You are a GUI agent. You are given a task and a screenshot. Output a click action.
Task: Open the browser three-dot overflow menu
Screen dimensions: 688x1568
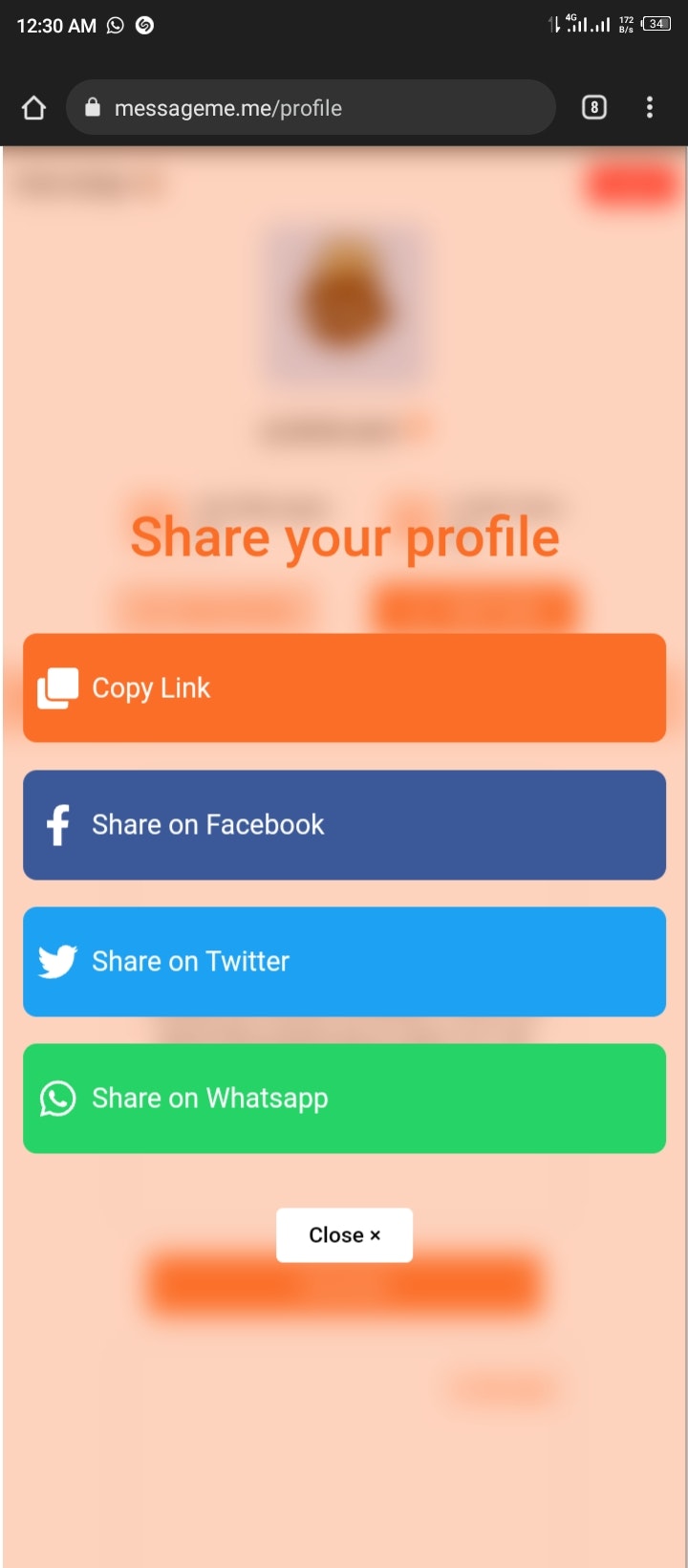pyautogui.click(x=650, y=107)
